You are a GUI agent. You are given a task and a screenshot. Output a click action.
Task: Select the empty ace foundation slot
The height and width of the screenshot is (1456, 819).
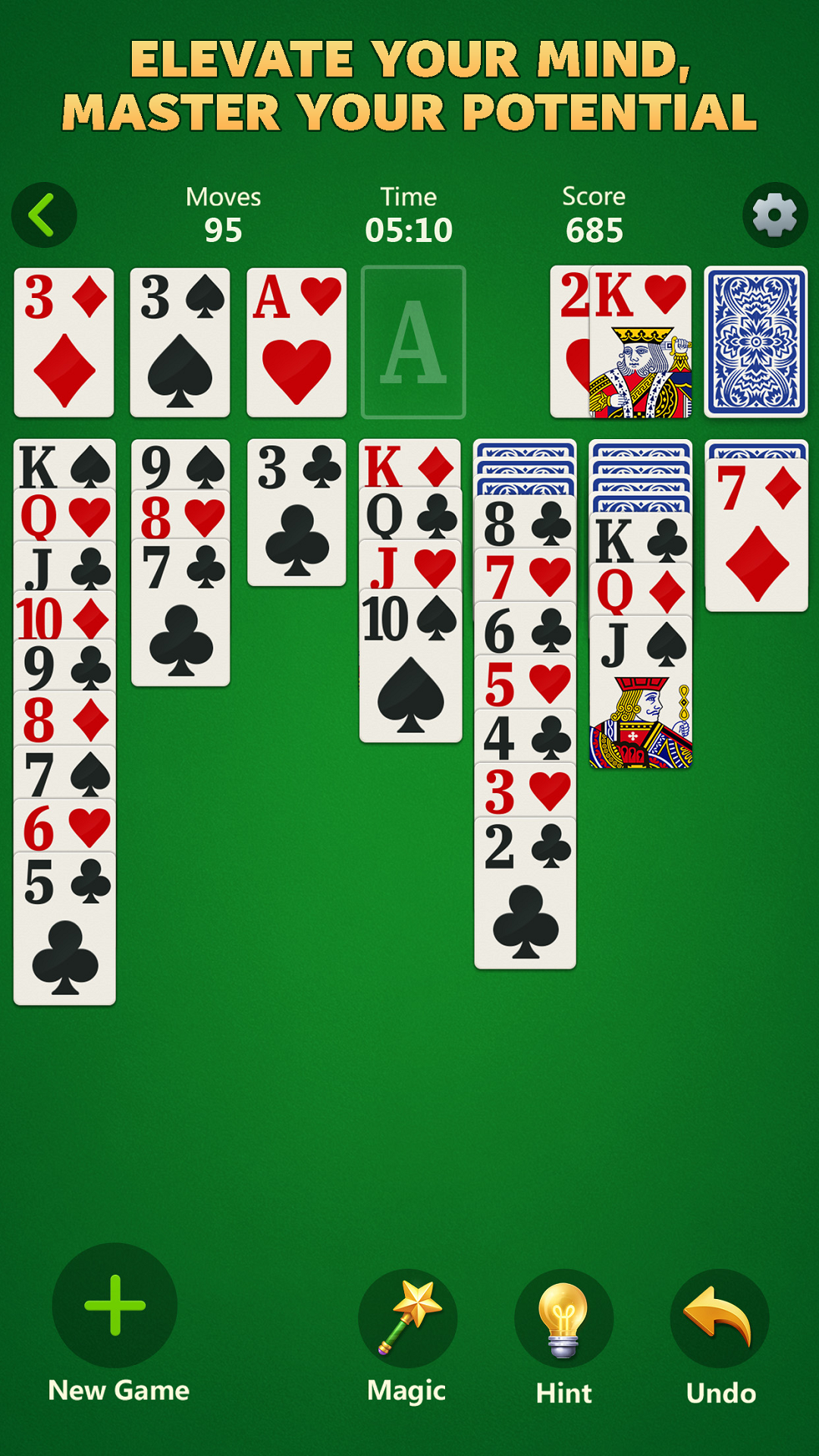(413, 342)
